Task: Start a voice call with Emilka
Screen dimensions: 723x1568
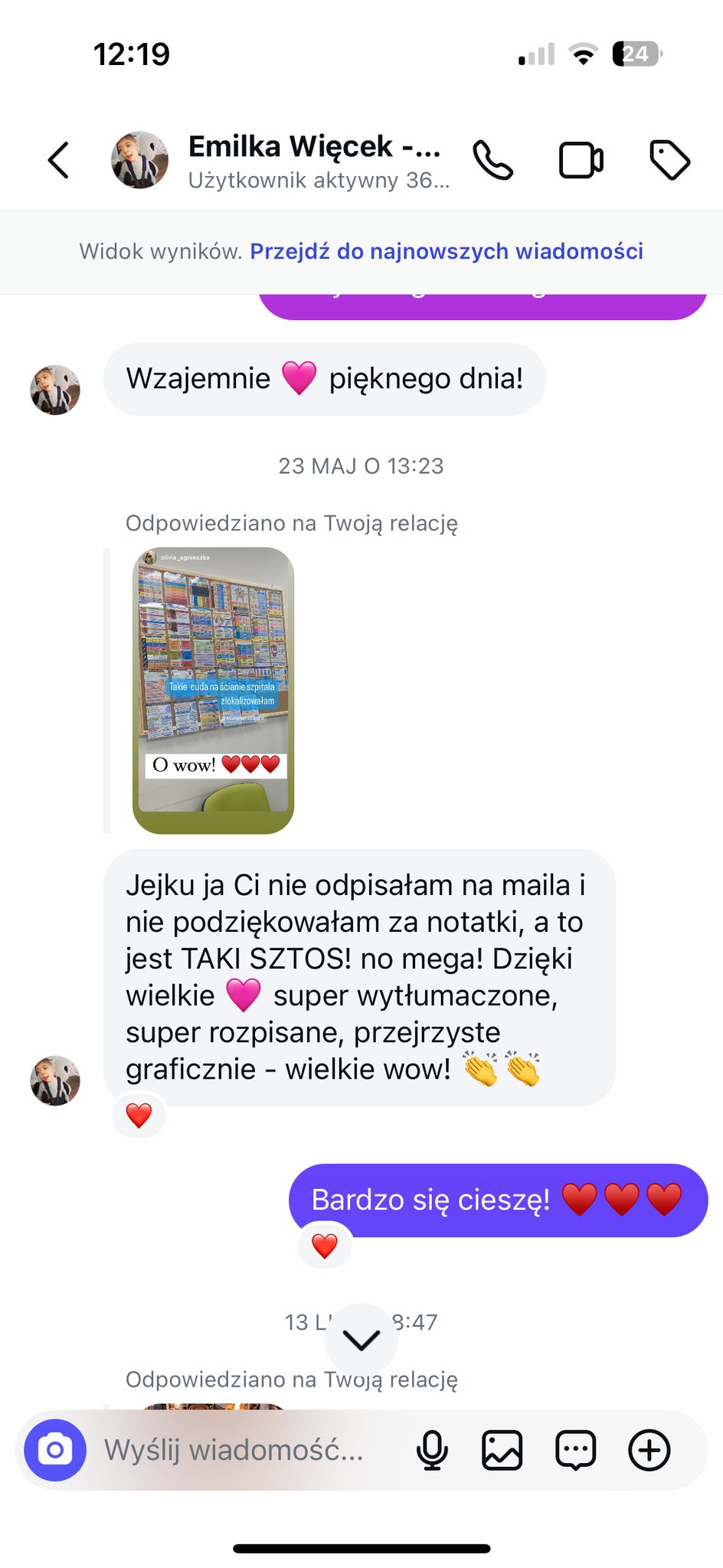Action: tap(492, 160)
